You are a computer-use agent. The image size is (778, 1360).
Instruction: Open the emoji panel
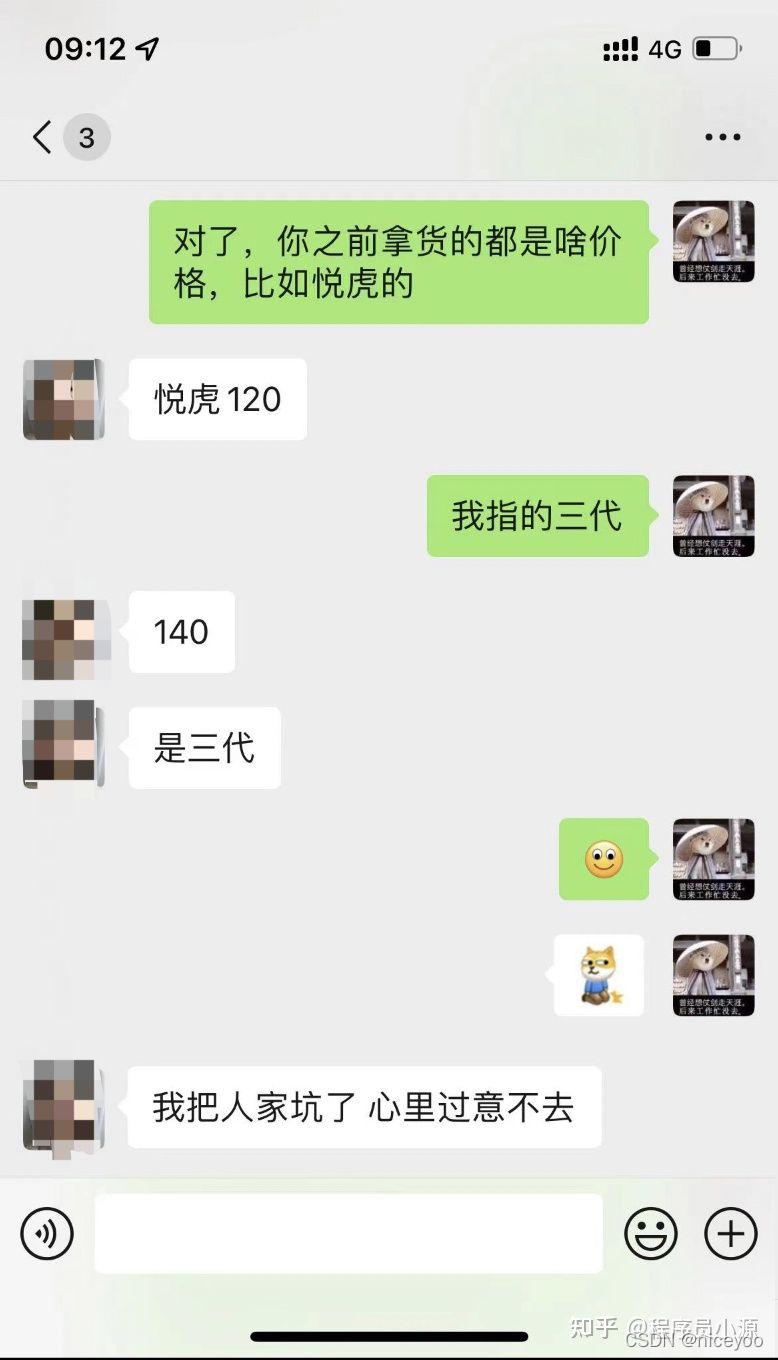651,1233
